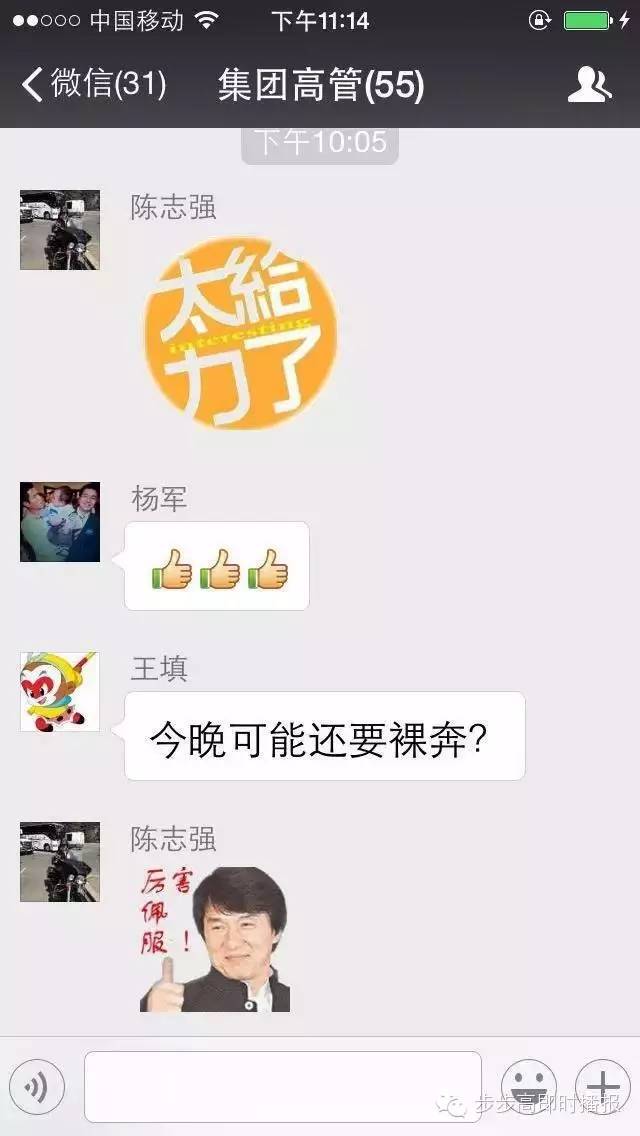
Task: Open 王填's profile avatar
Action: [60, 692]
